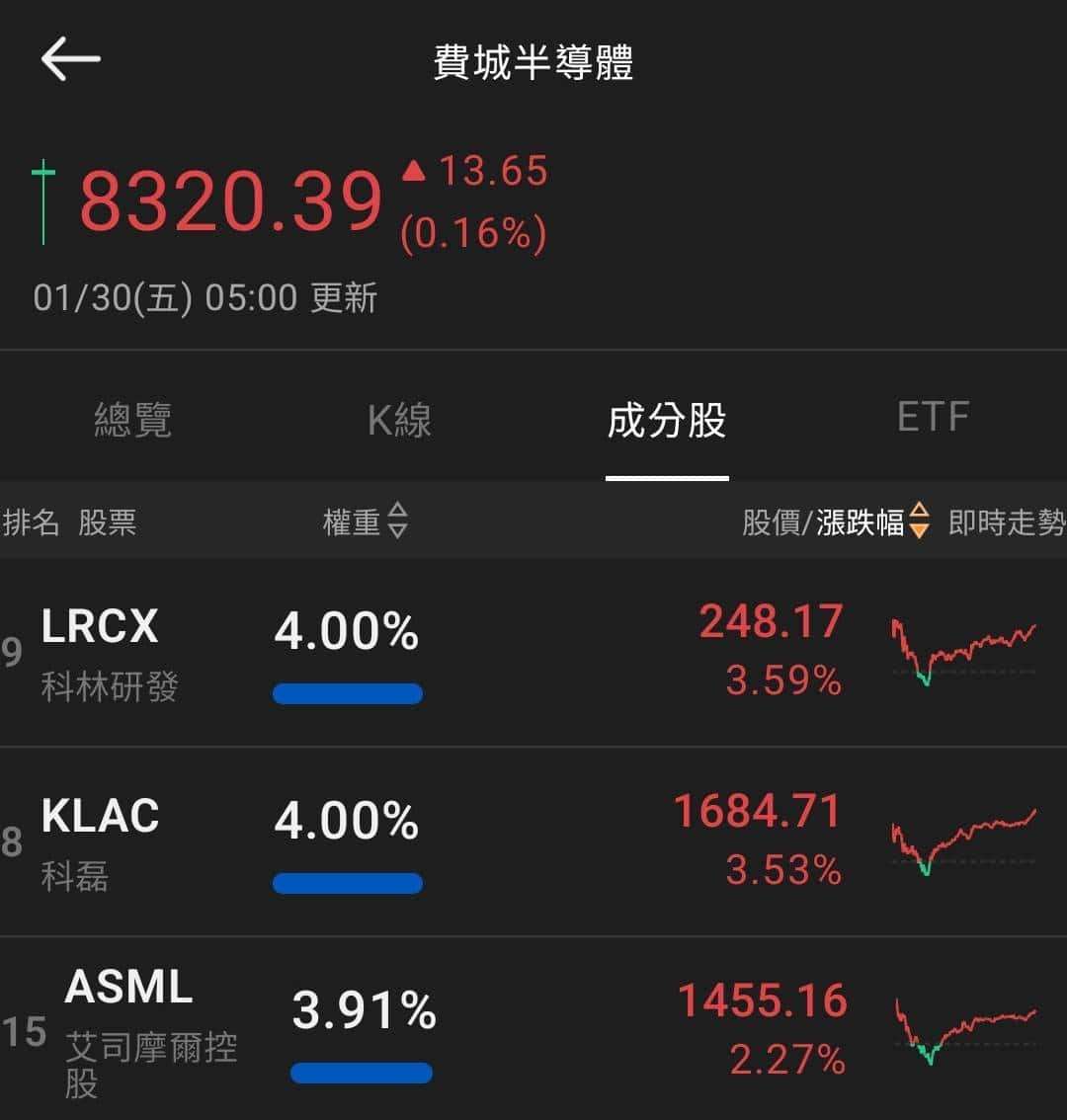1067x1120 pixels.
Task: Click the 即時走勢 column header
Action: [1008, 523]
